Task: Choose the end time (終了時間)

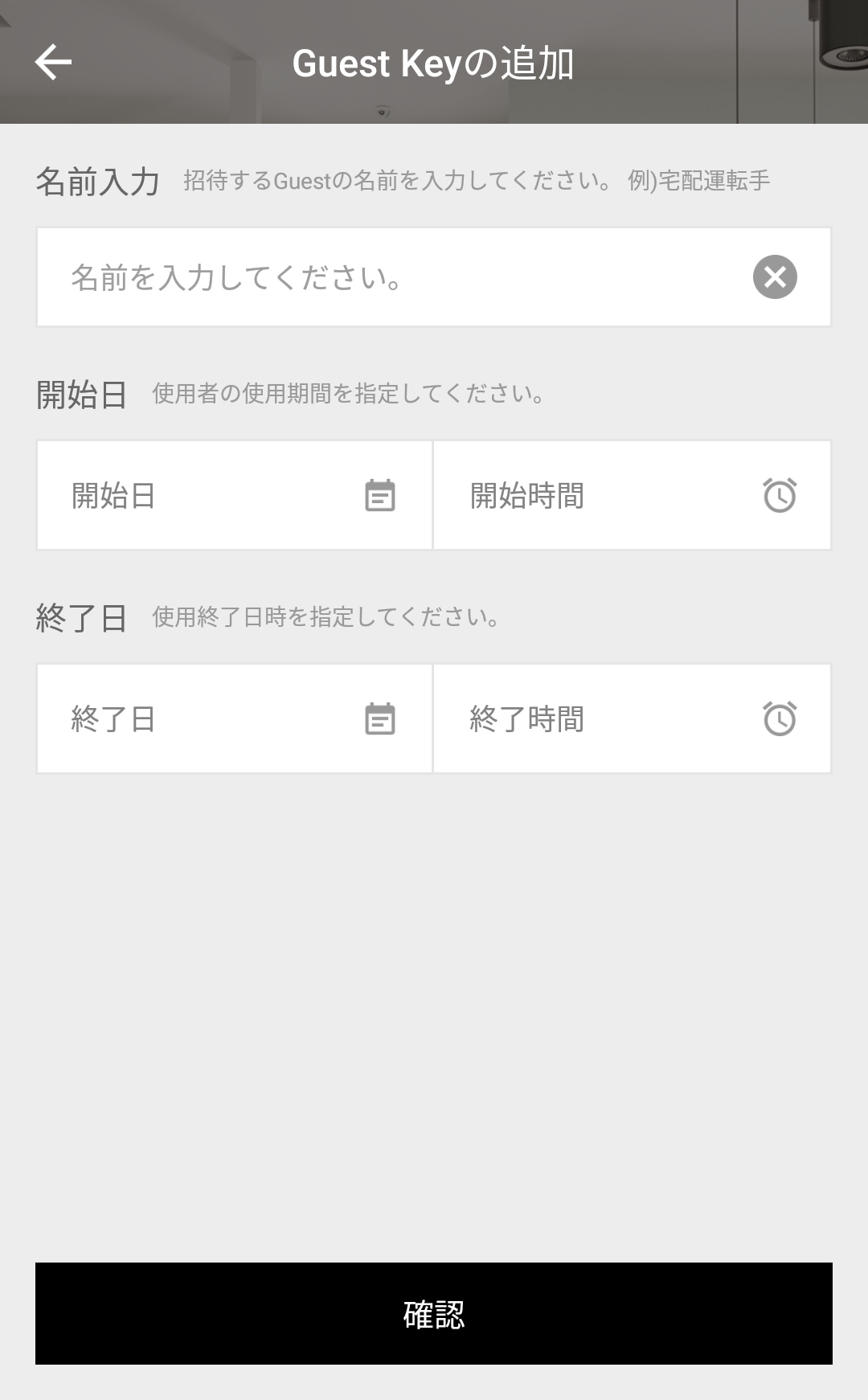Action: [632, 718]
